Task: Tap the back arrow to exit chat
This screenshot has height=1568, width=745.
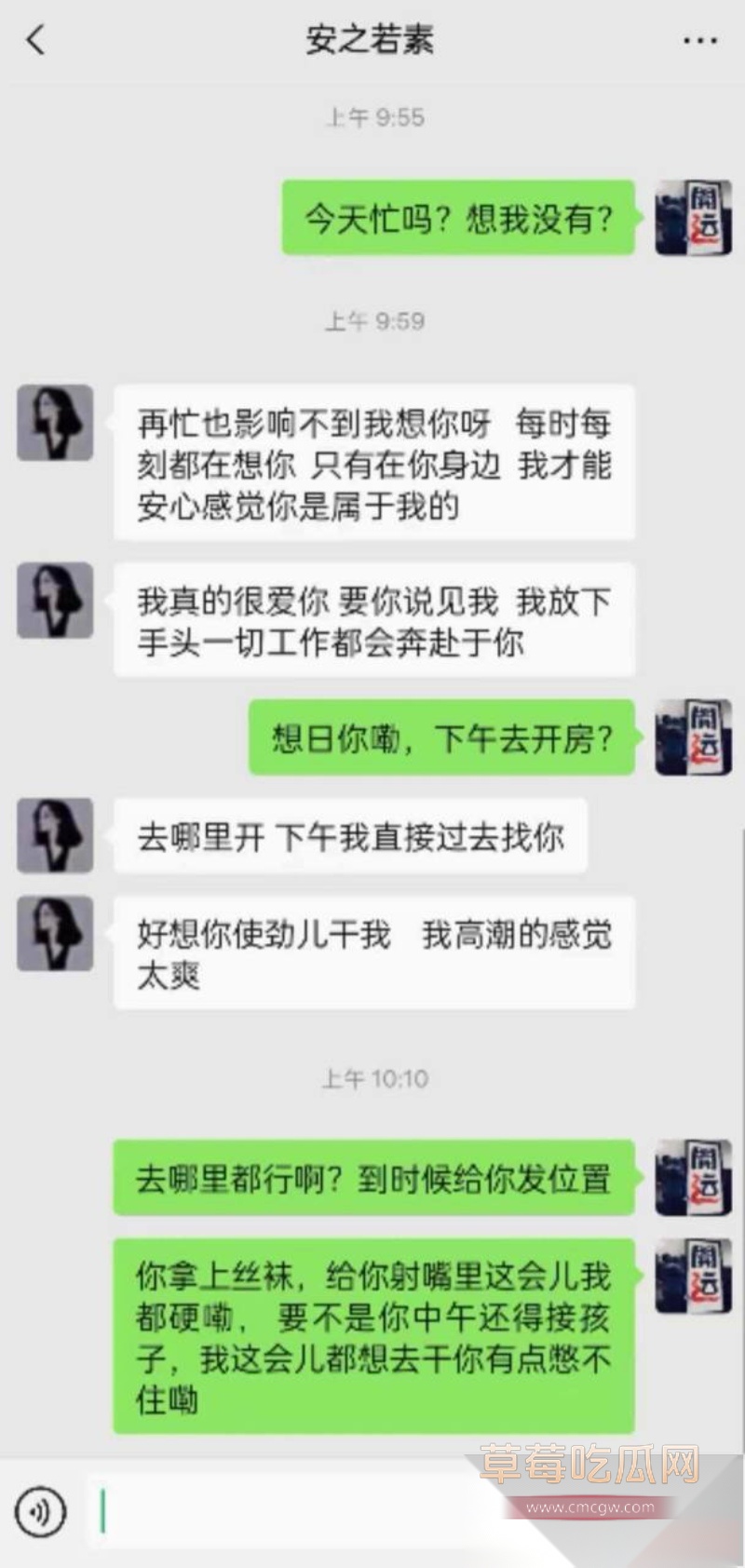Action: click(x=35, y=41)
